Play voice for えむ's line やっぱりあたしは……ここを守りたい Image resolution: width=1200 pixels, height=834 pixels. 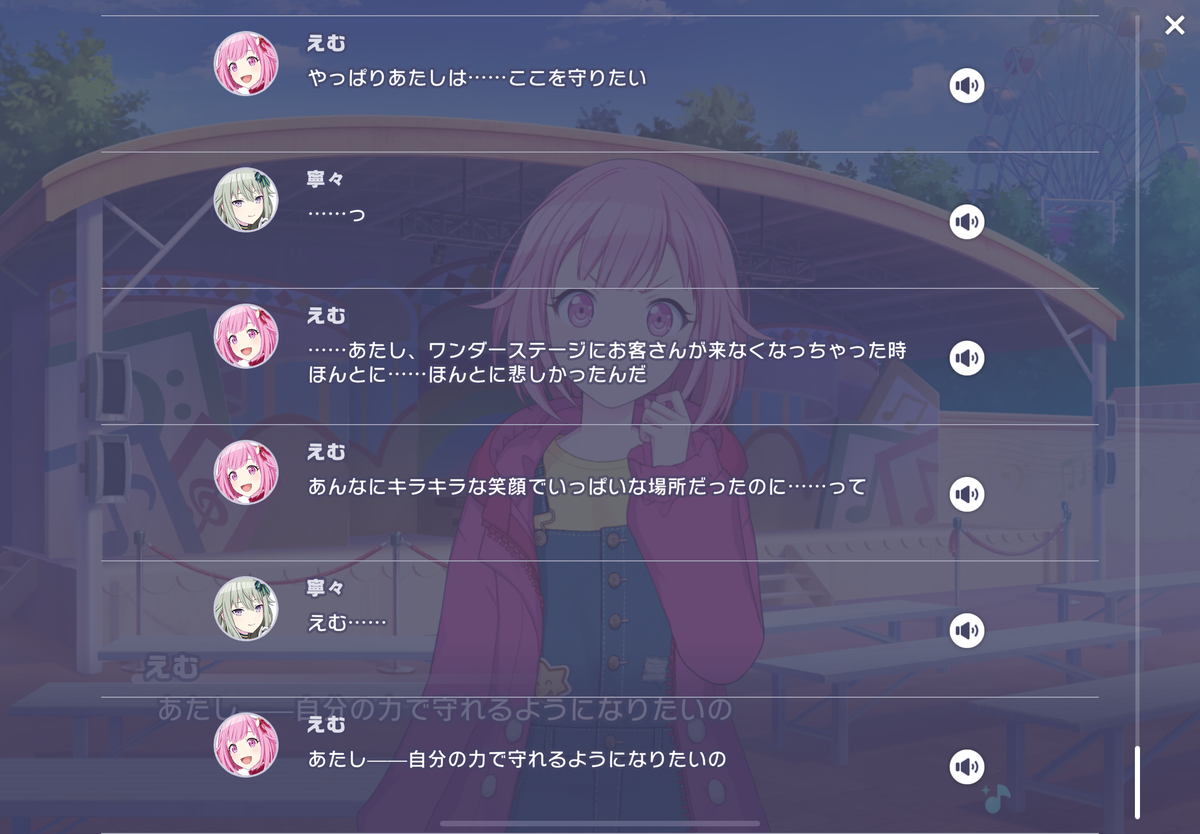pyautogui.click(x=966, y=86)
